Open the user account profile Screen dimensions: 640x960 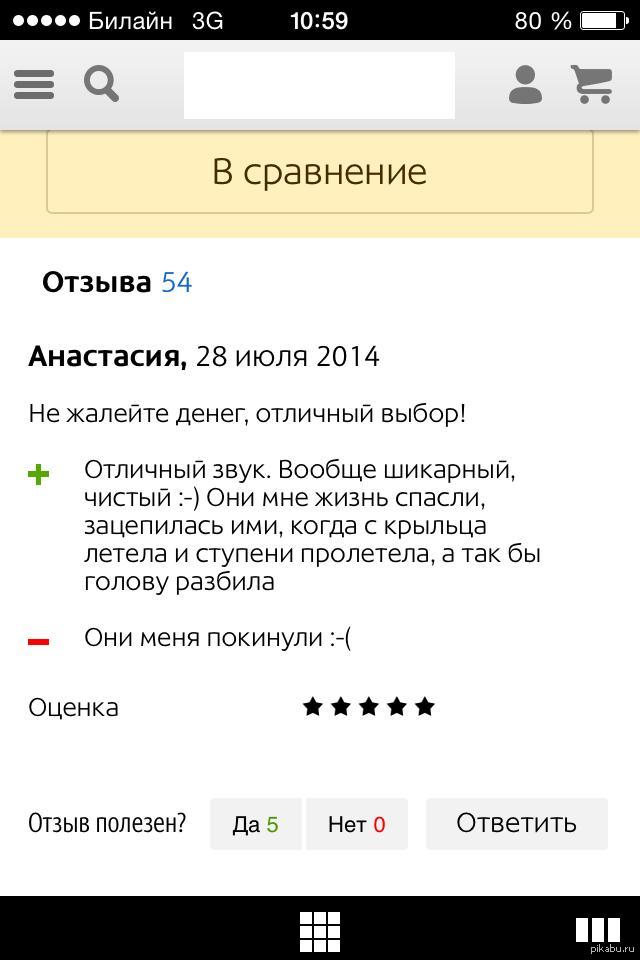pyautogui.click(x=525, y=85)
